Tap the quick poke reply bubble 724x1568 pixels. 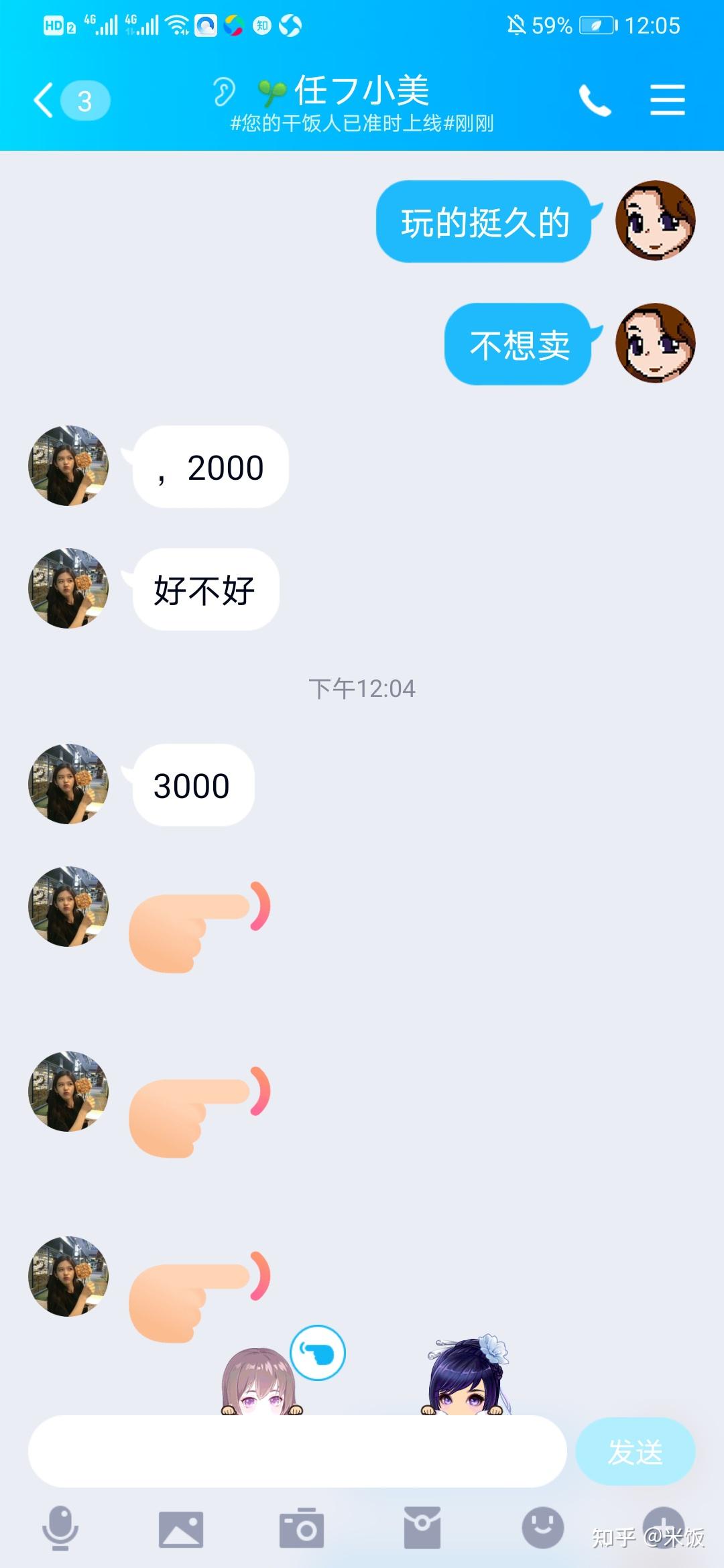click(x=318, y=1353)
